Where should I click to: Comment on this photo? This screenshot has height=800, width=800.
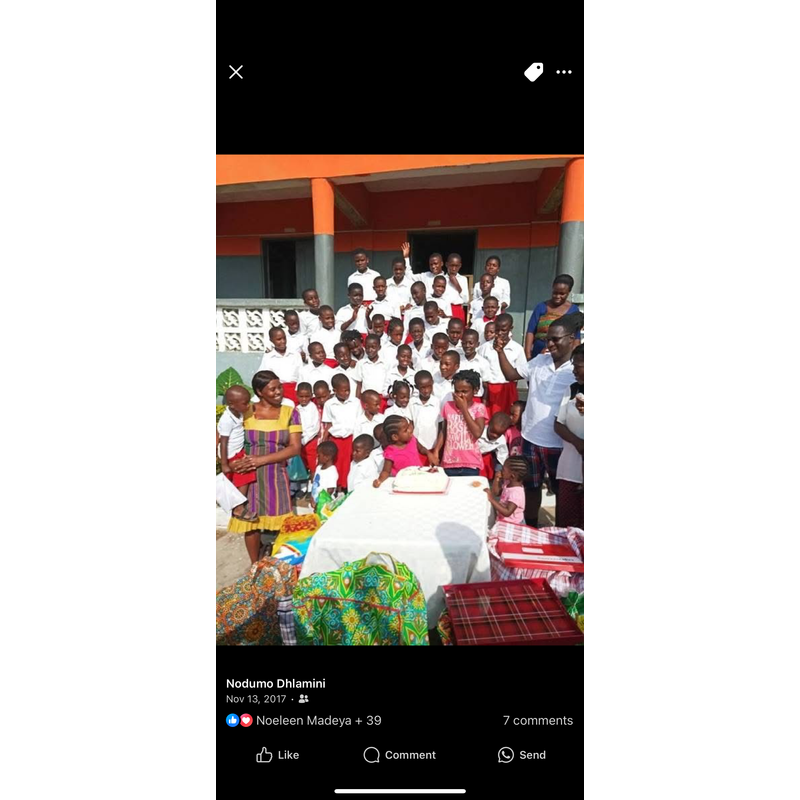coord(399,755)
